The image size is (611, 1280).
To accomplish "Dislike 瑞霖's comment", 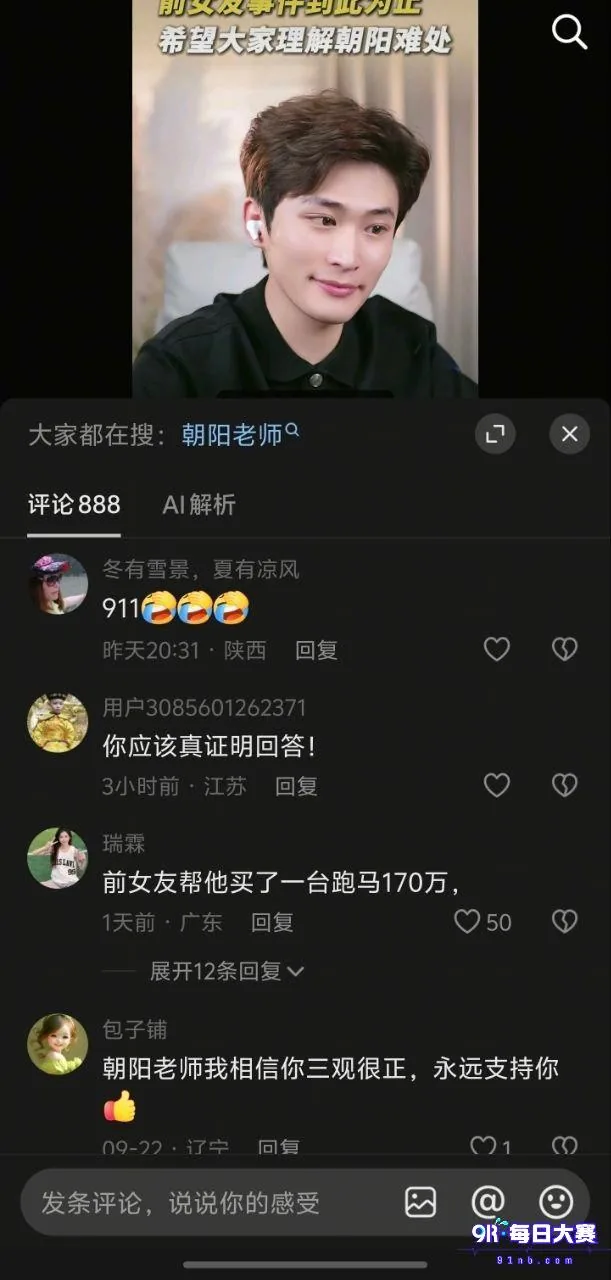I will 565,922.
